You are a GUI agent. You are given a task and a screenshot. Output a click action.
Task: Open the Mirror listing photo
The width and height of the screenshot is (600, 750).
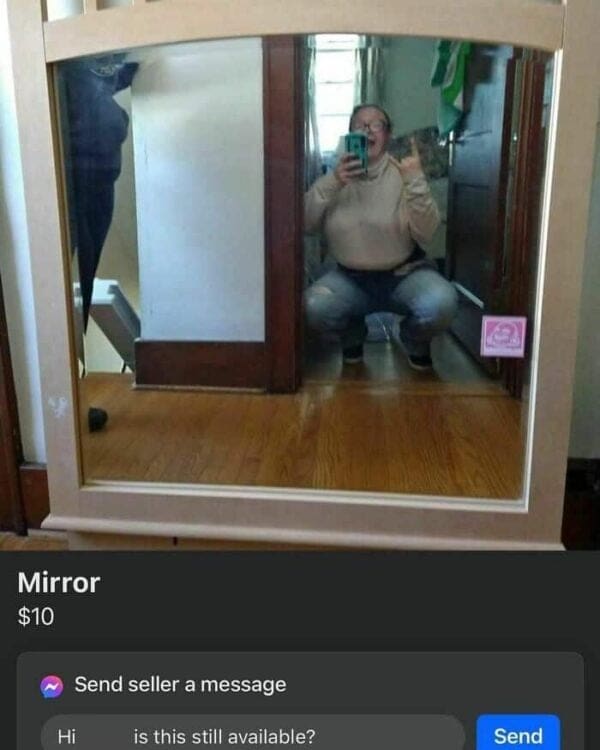300,275
